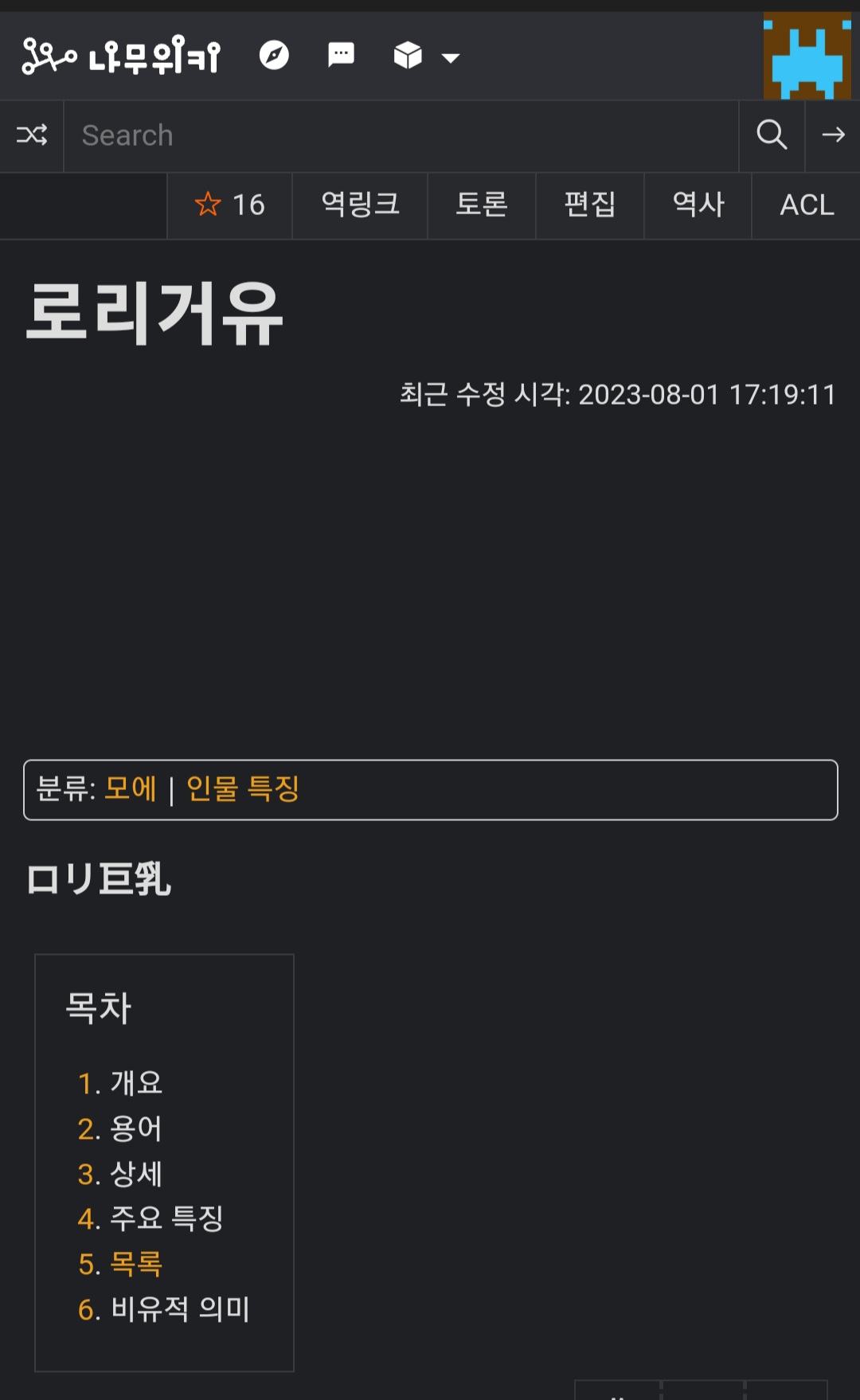
Task: Open a random document via shuffle icon
Action: [32, 135]
